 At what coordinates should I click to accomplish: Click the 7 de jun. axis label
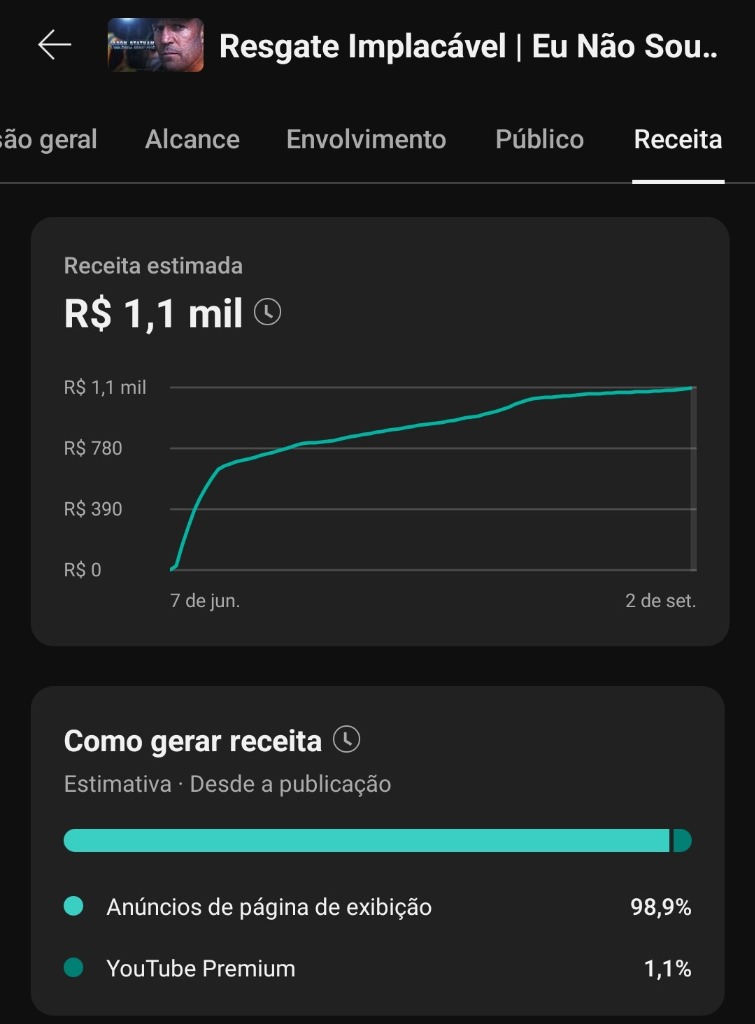click(205, 601)
